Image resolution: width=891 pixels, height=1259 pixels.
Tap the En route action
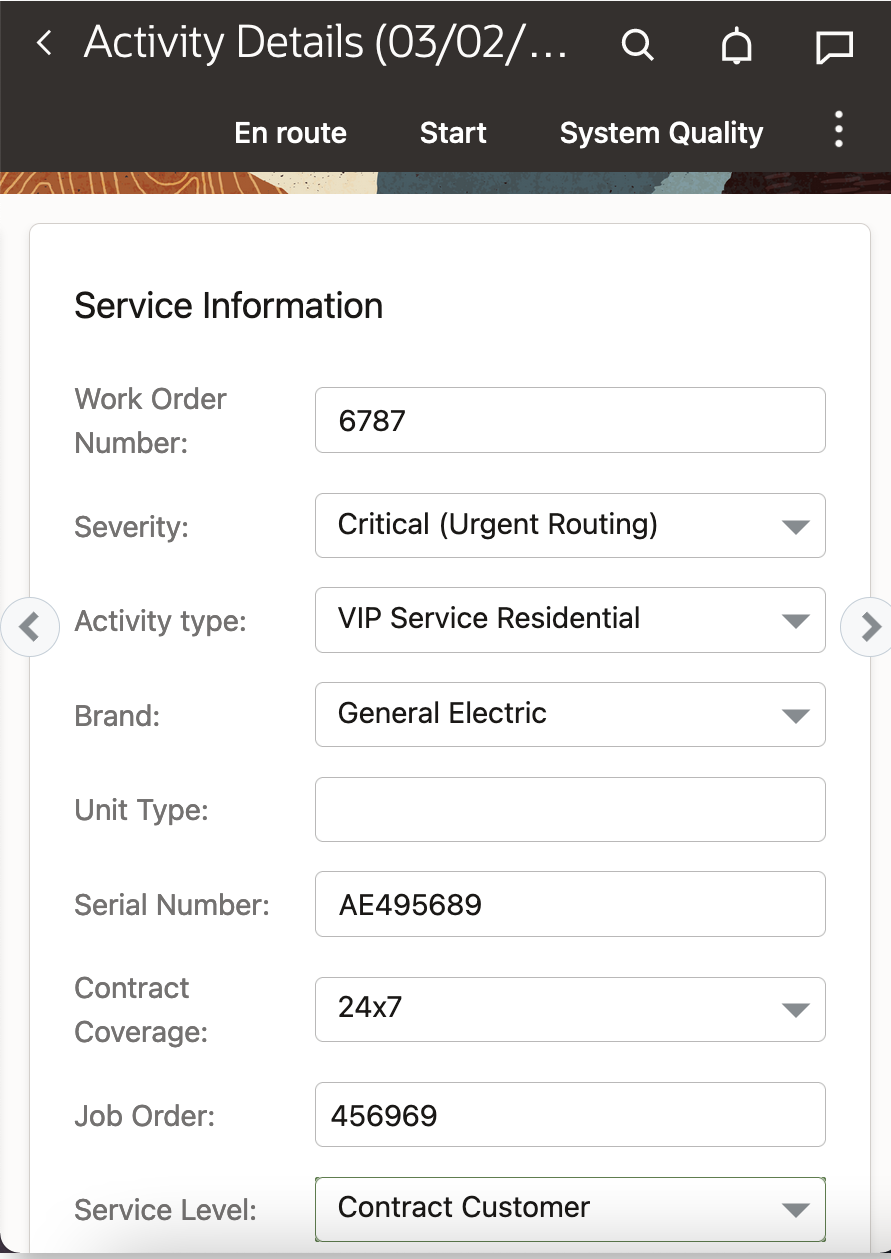pos(290,133)
